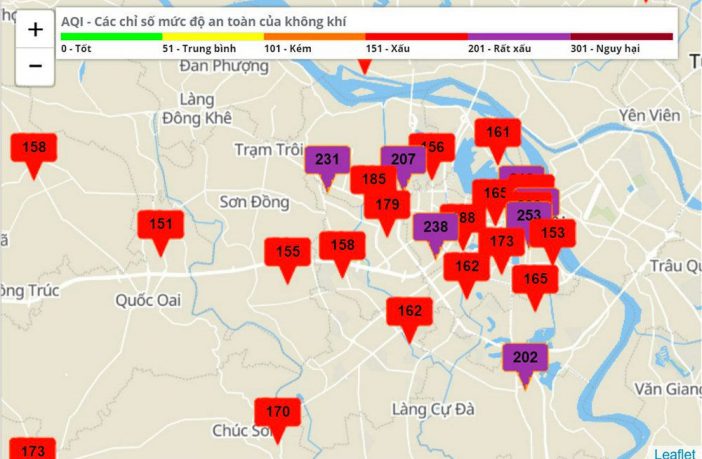Select the purple 231 AQI marker
The height and width of the screenshot is (459, 702).
327,160
